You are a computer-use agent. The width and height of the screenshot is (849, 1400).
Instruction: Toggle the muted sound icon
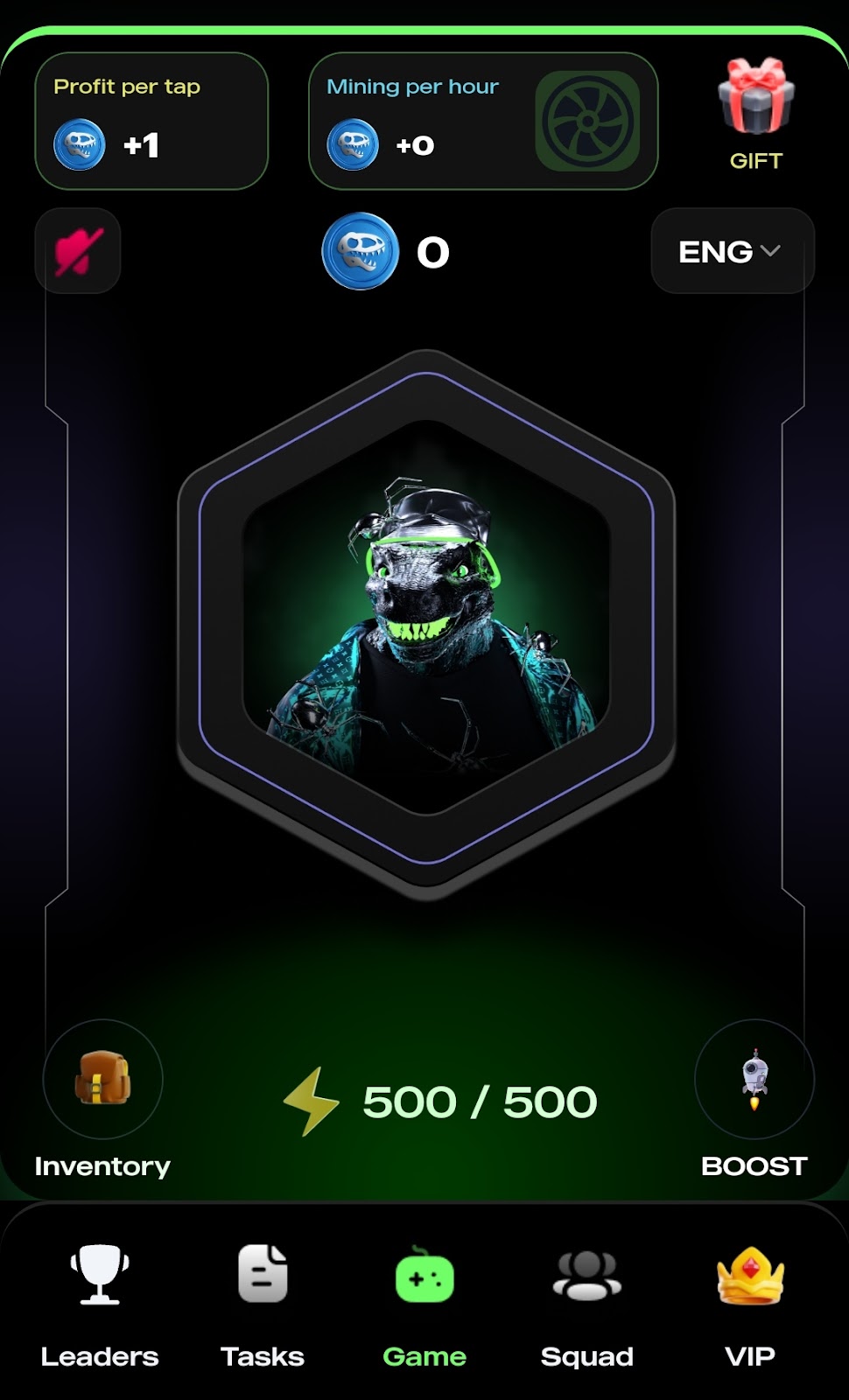click(x=78, y=251)
